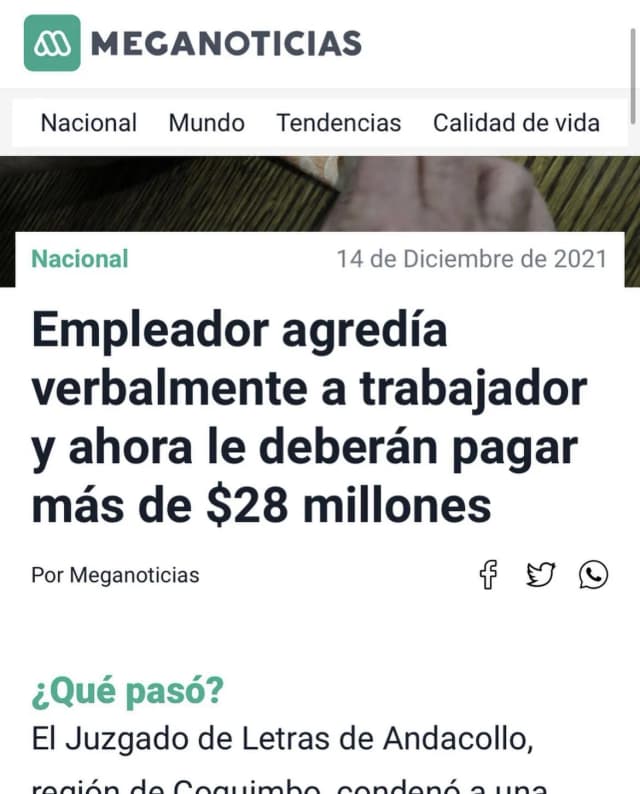The width and height of the screenshot is (640, 794).
Task: Tap the green Nacional category tag
Action: pyautogui.click(x=80, y=259)
